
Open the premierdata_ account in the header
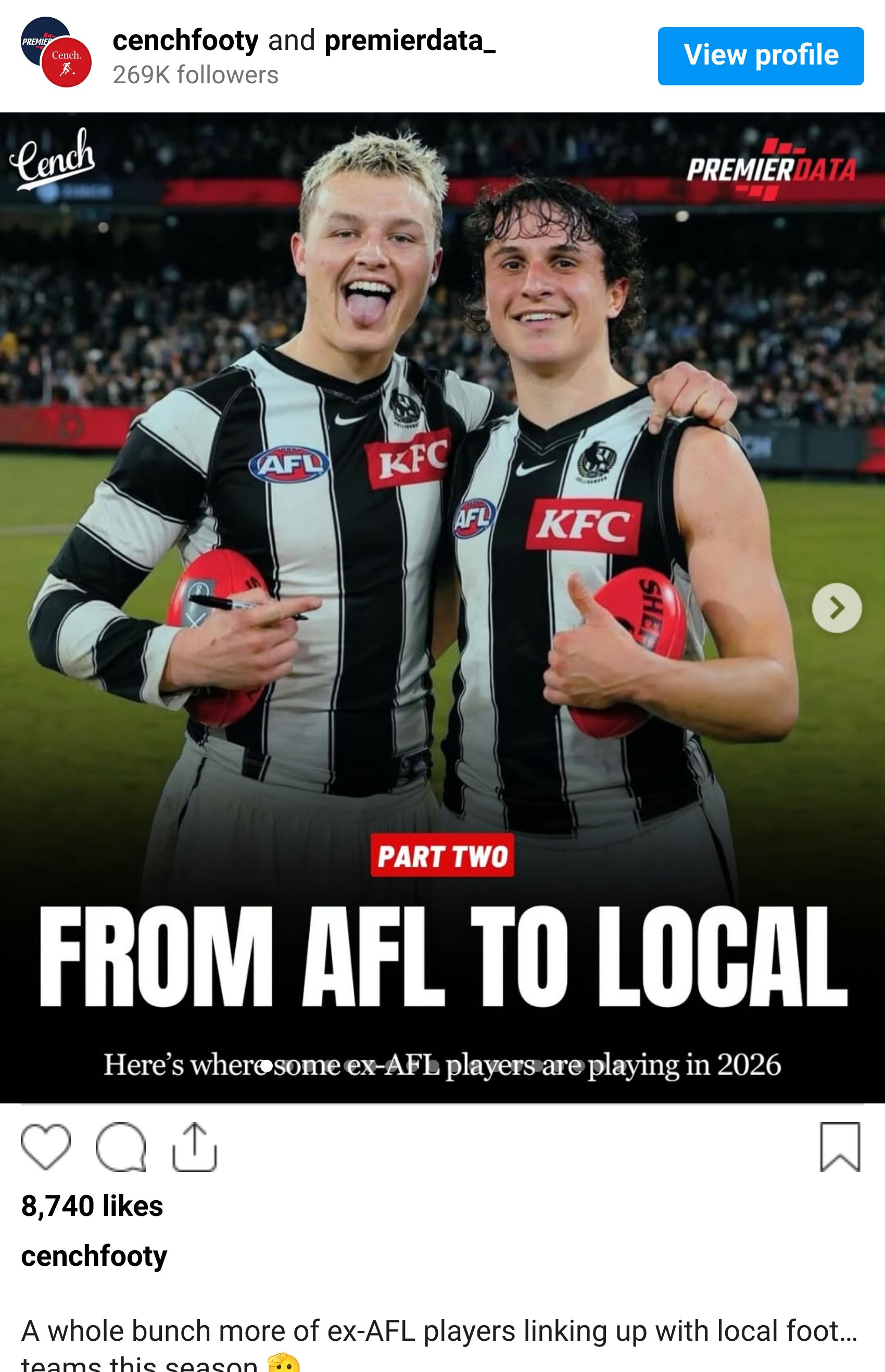(x=409, y=41)
